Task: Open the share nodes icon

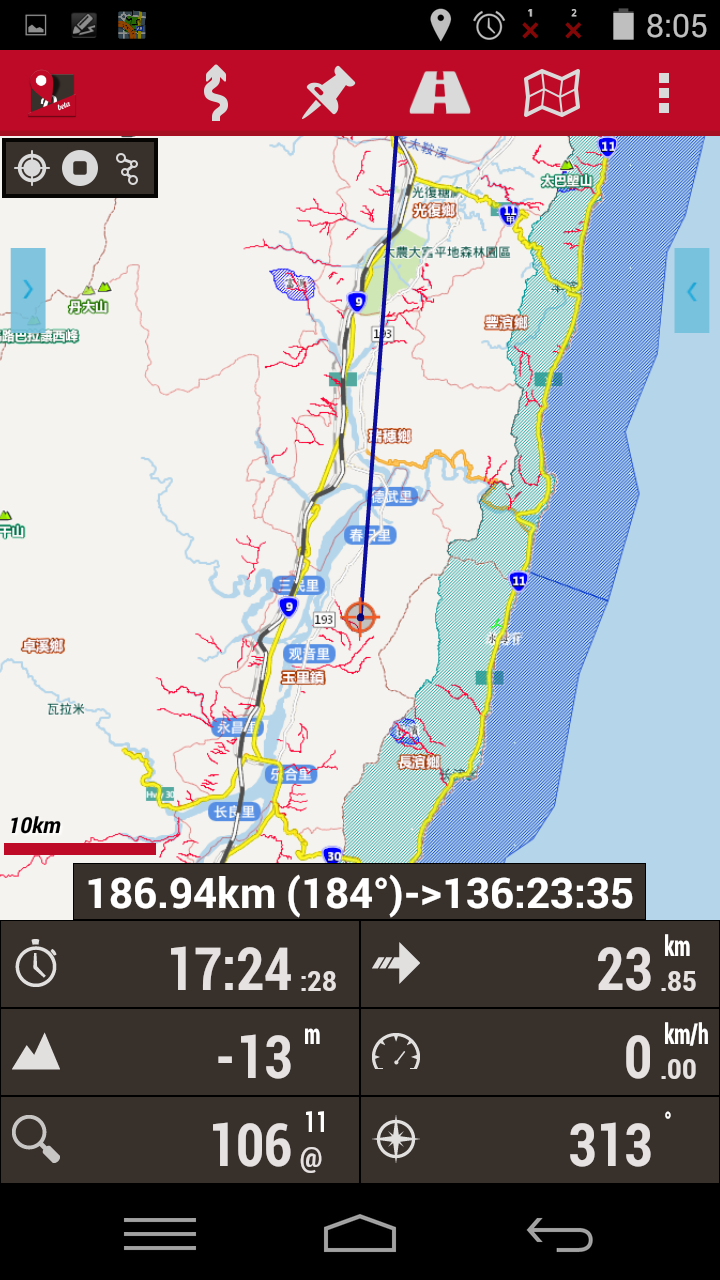Action: point(128,168)
